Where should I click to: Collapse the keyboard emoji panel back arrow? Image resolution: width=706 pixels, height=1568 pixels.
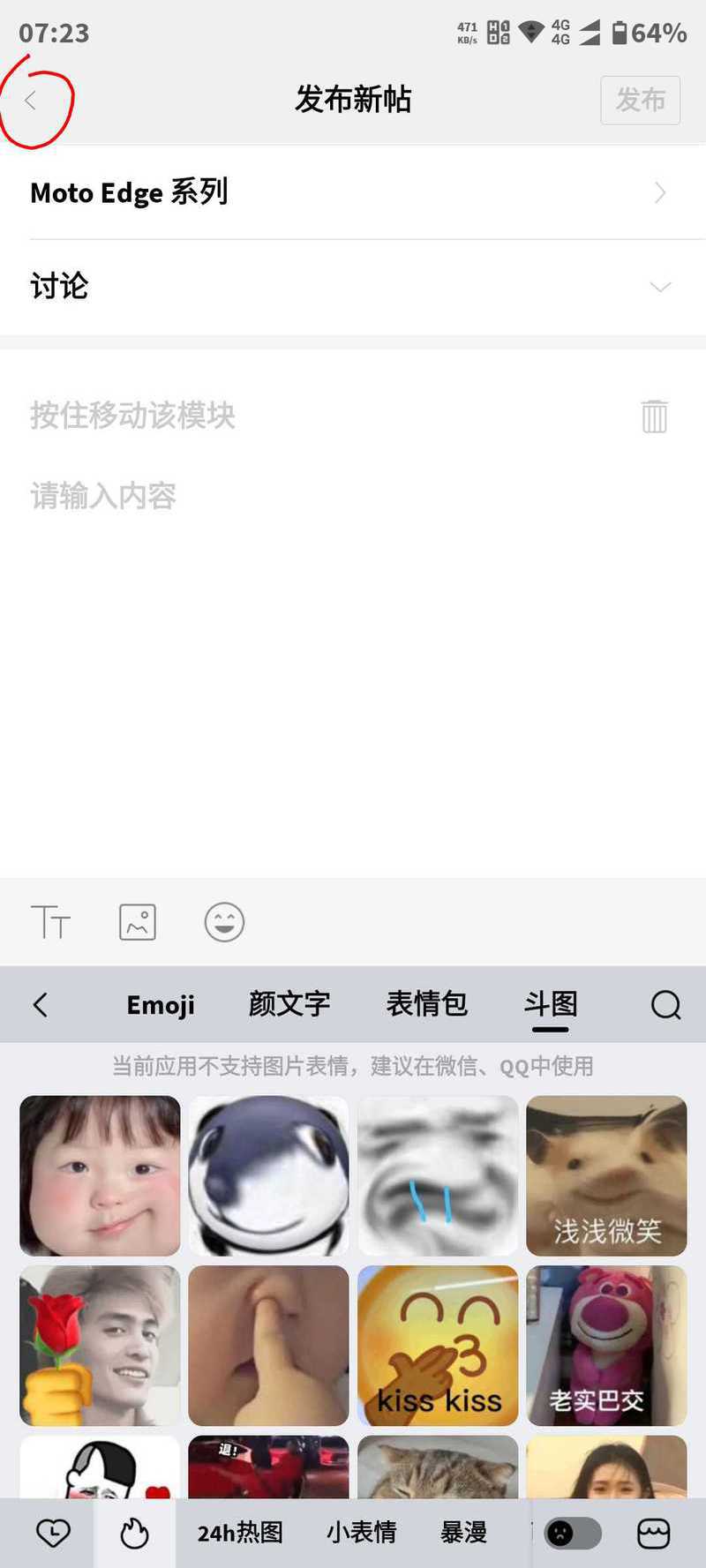(x=41, y=1004)
